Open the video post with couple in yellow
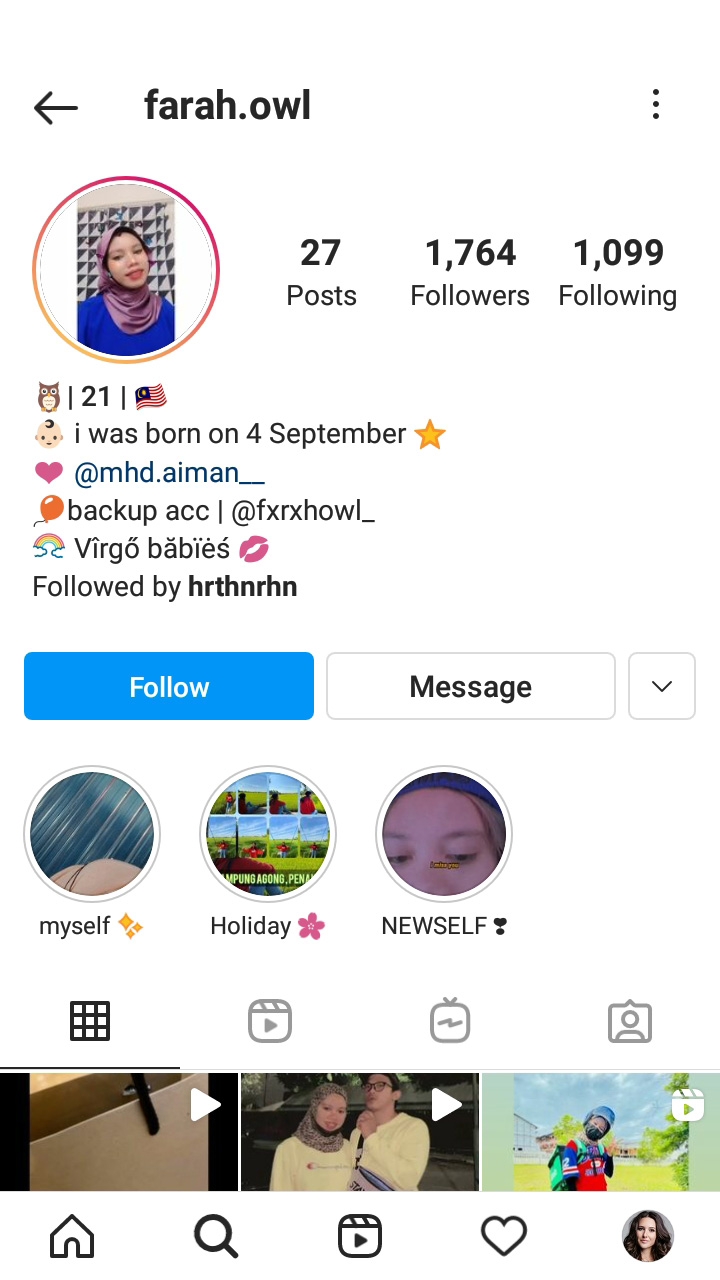Viewport: 720px width, 1280px height. pyautogui.click(x=360, y=1132)
